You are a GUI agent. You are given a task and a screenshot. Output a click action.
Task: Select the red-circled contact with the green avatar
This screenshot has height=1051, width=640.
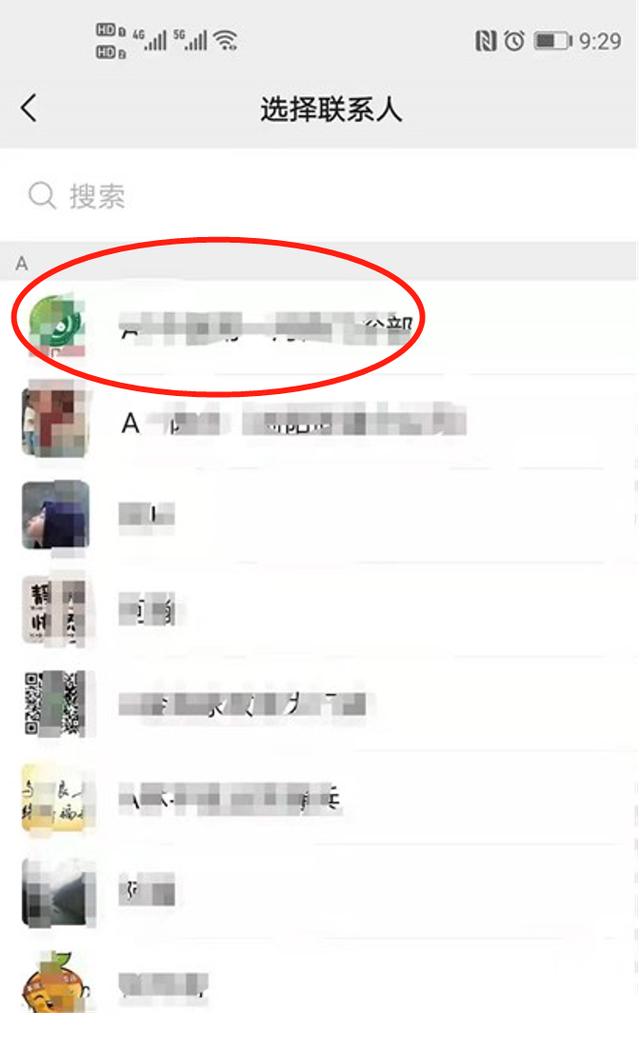point(318,326)
